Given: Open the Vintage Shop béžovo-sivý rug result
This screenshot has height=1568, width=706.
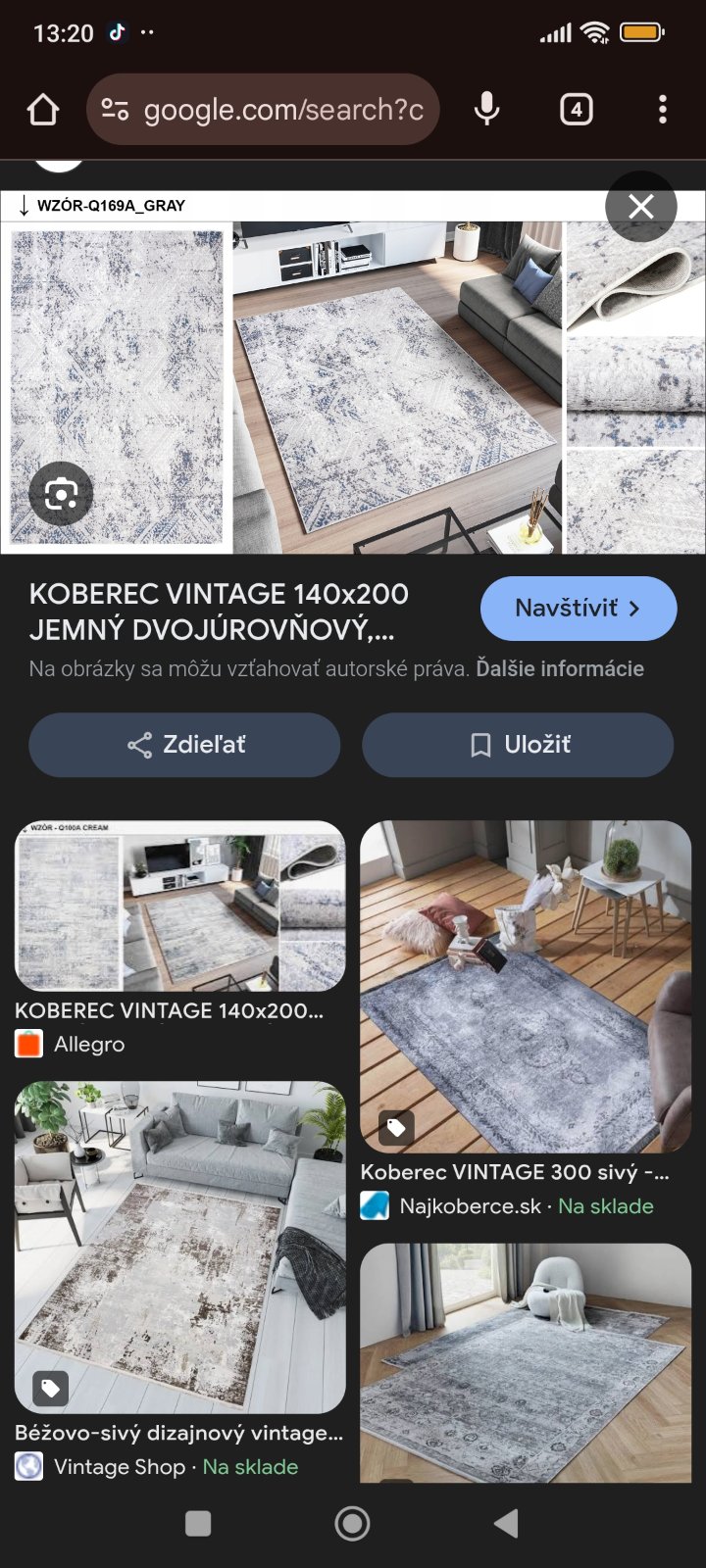Looking at the screenshot, I should click(x=180, y=1247).
